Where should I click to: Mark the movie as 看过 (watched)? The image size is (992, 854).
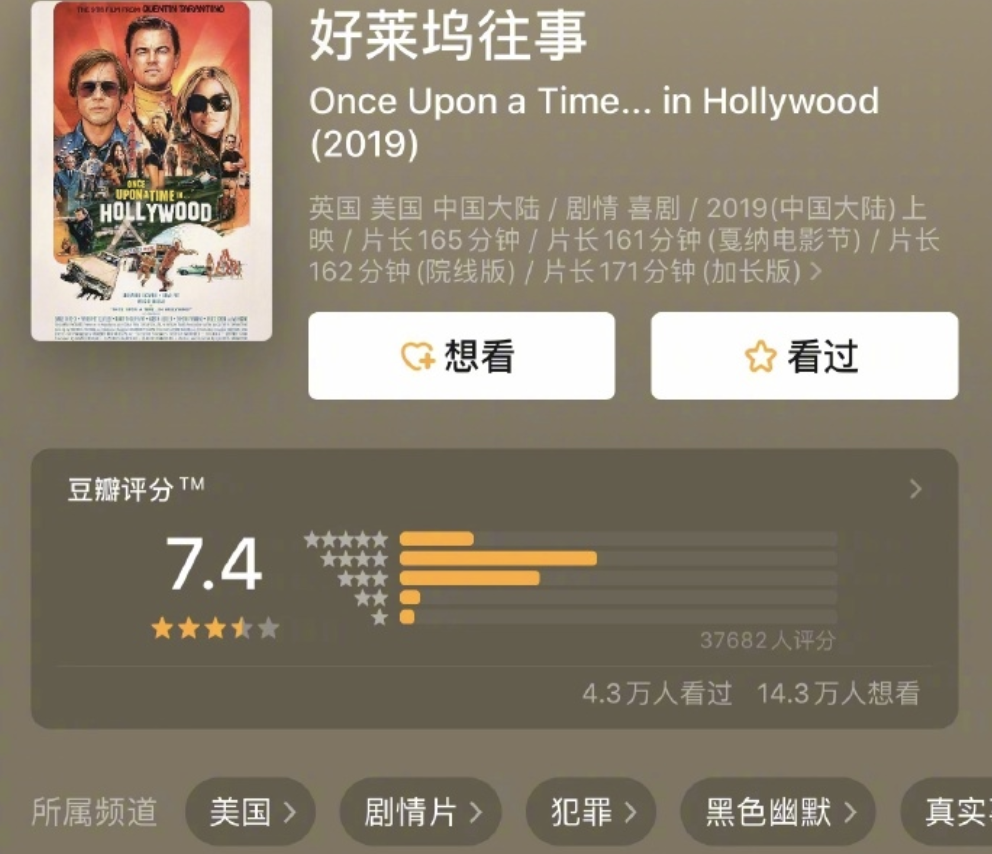[804, 357]
